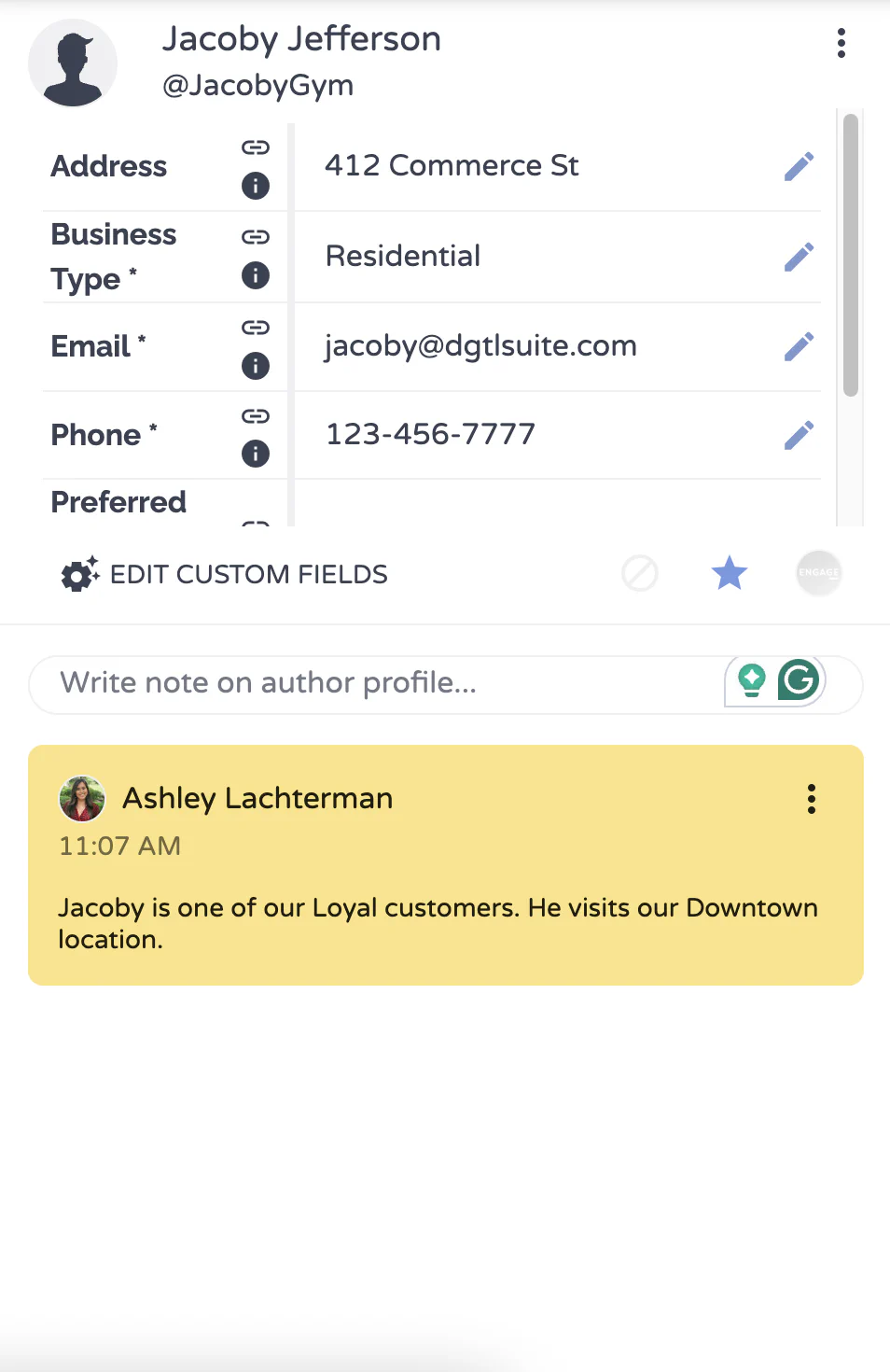
Task: Open the Grammarly icon in the note field
Action: point(799,680)
